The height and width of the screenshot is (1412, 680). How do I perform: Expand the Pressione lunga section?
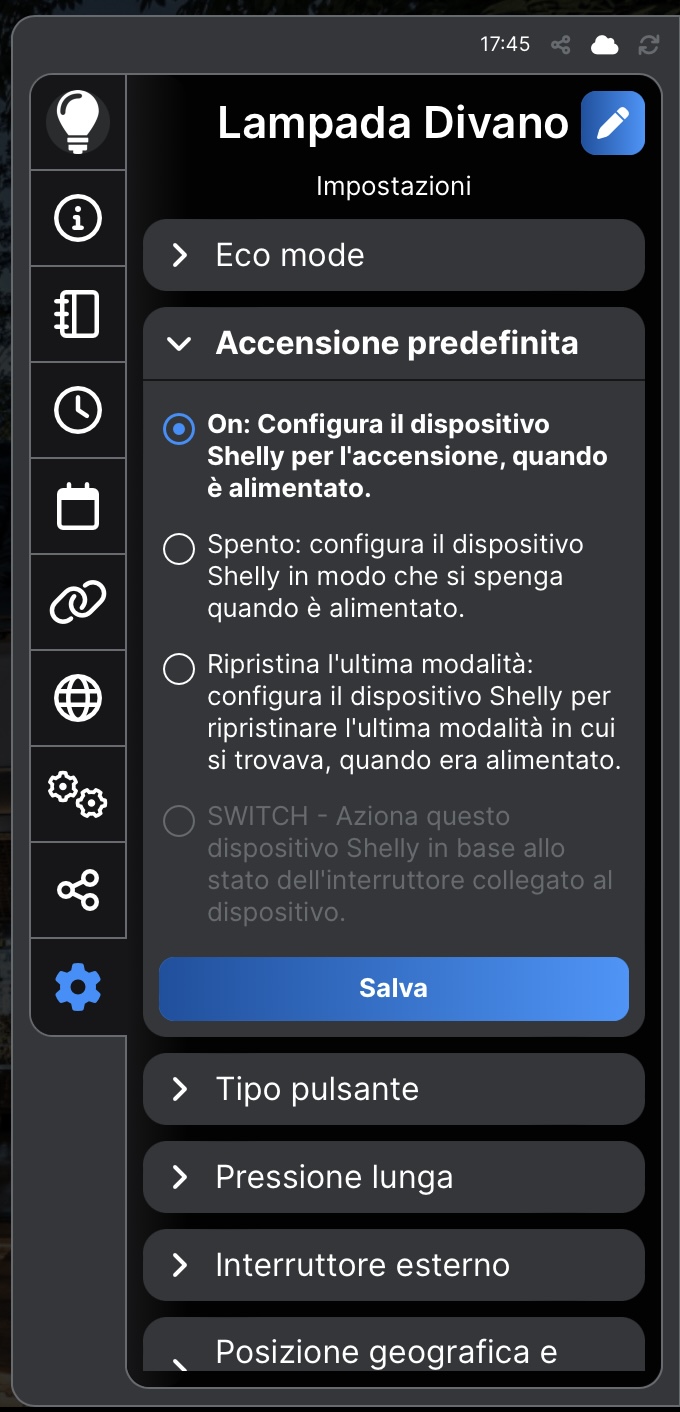pos(393,1177)
